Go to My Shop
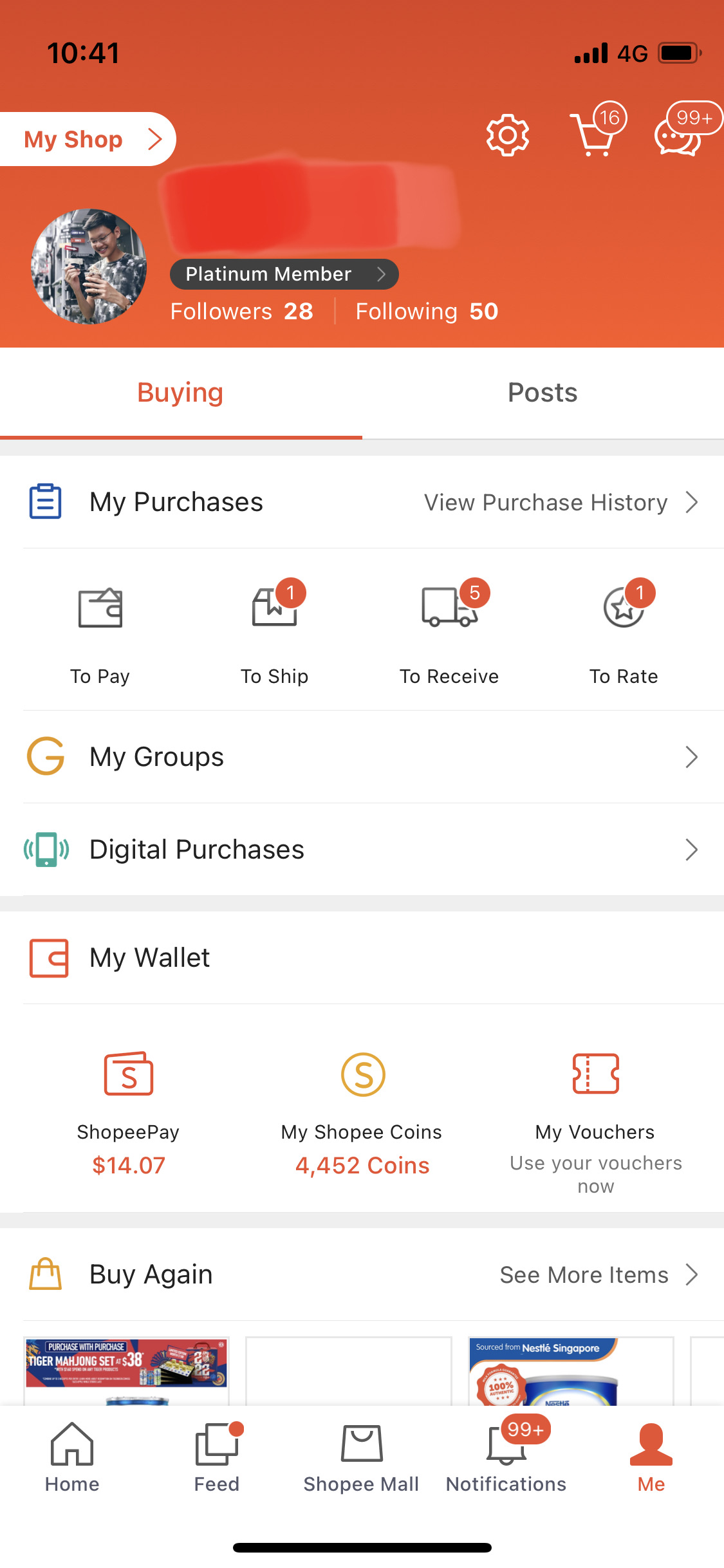Viewport: 724px width, 1568px height. pos(87,139)
